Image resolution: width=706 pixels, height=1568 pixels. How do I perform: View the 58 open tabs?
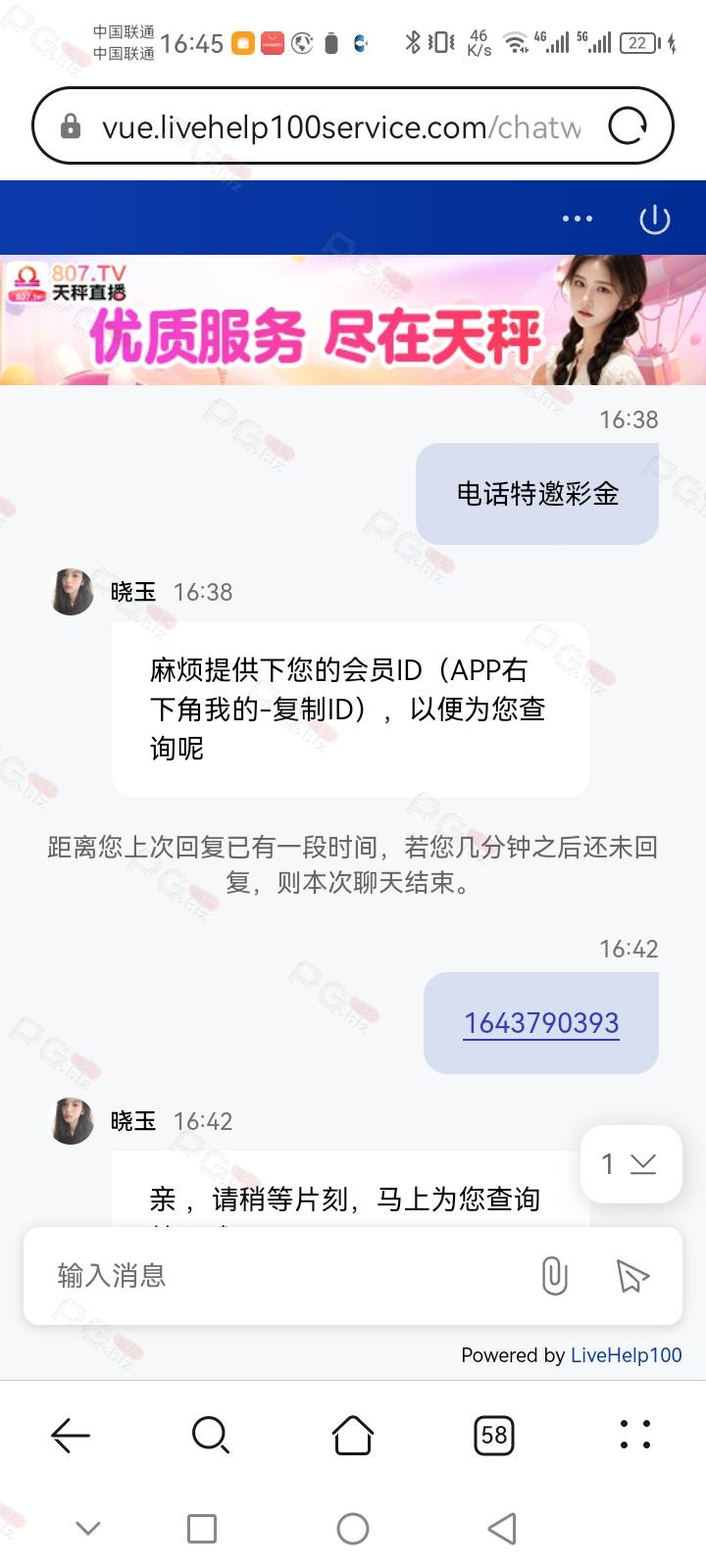494,1435
